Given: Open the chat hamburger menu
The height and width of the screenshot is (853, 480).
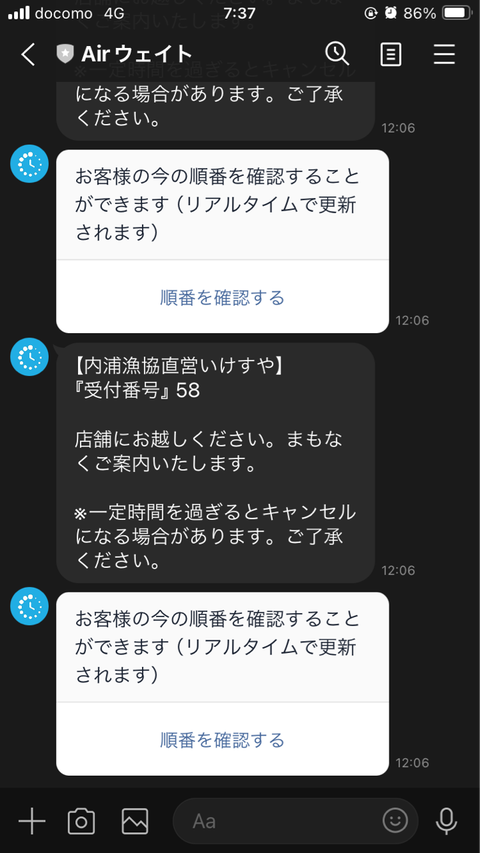Looking at the screenshot, I should coord(444,54).
